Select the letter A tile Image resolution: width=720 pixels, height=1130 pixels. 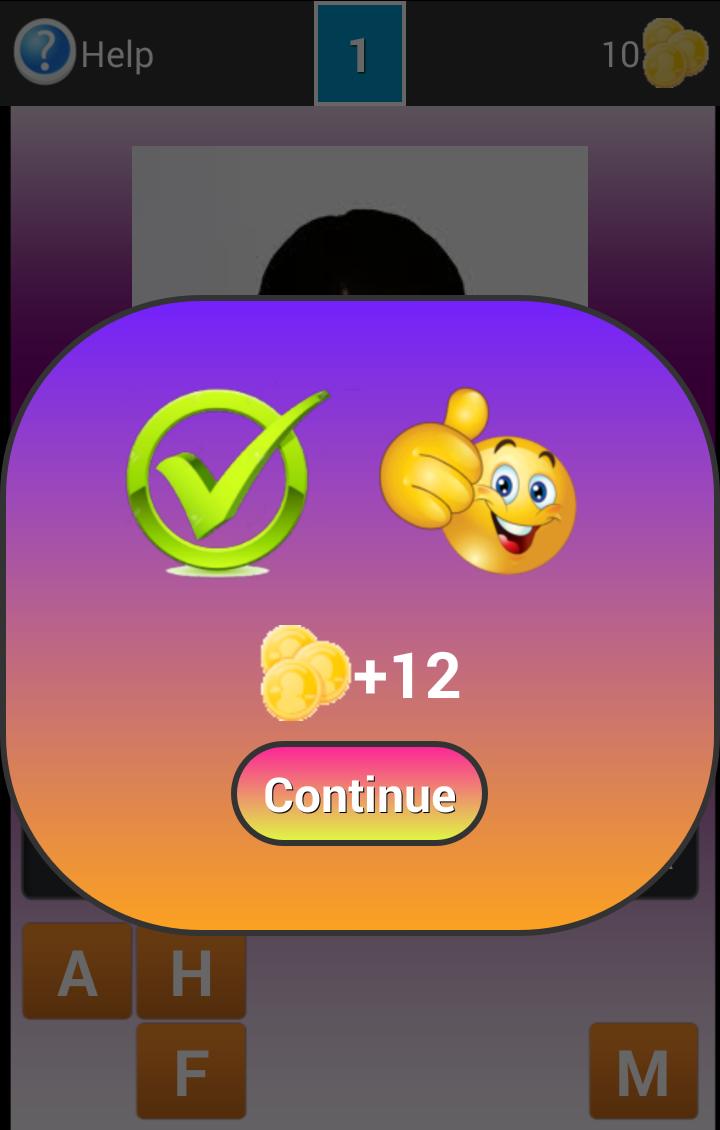pyautogui.click(x=77, y=972)
